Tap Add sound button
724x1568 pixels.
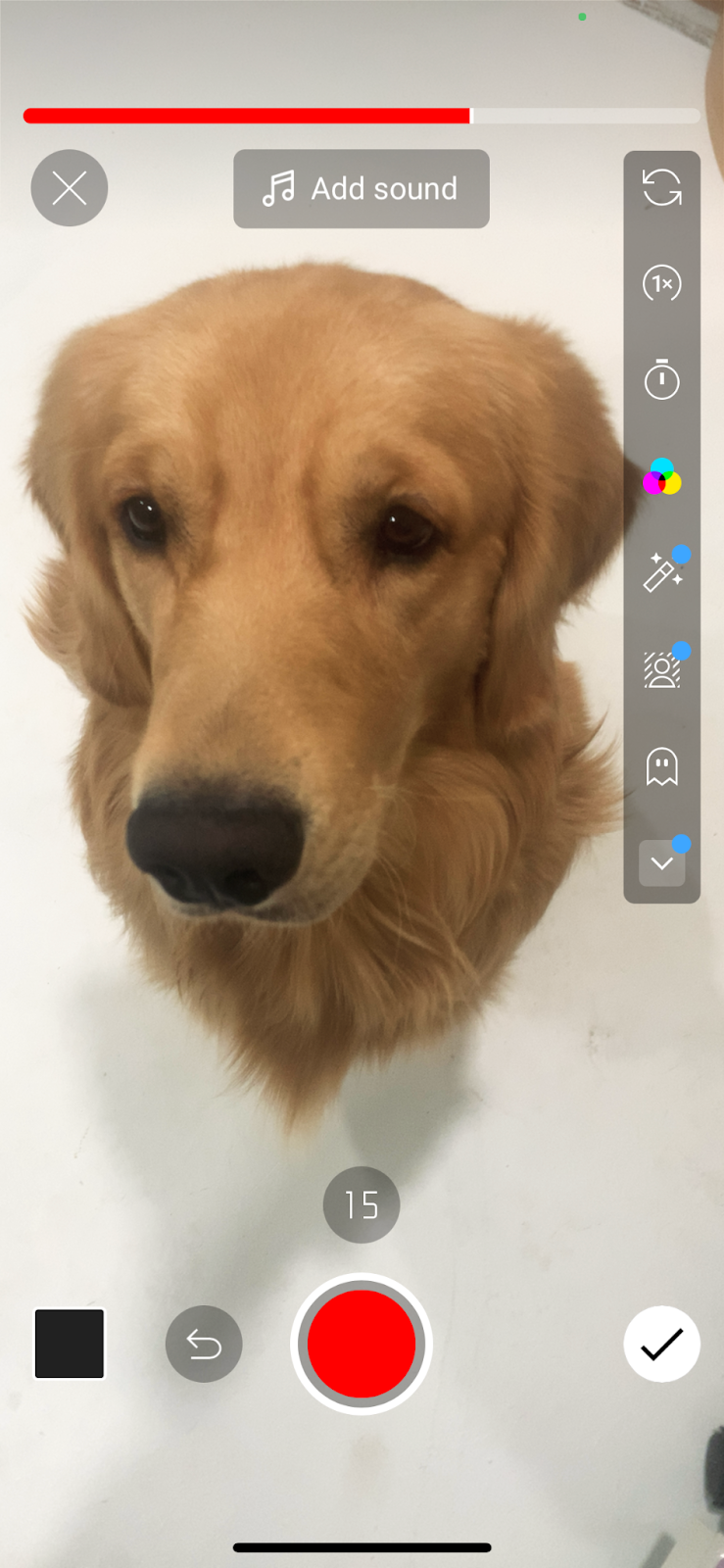pyautogui.click(x=362, y=188)
